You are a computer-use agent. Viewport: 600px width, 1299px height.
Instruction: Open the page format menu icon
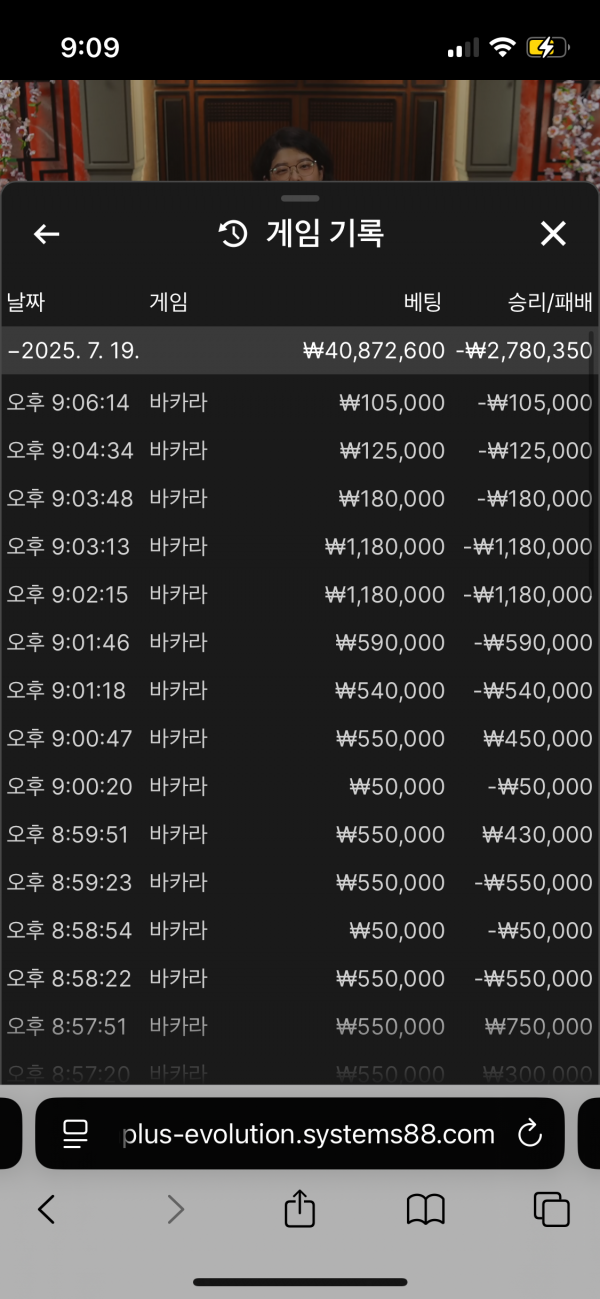pos(76,1134)
